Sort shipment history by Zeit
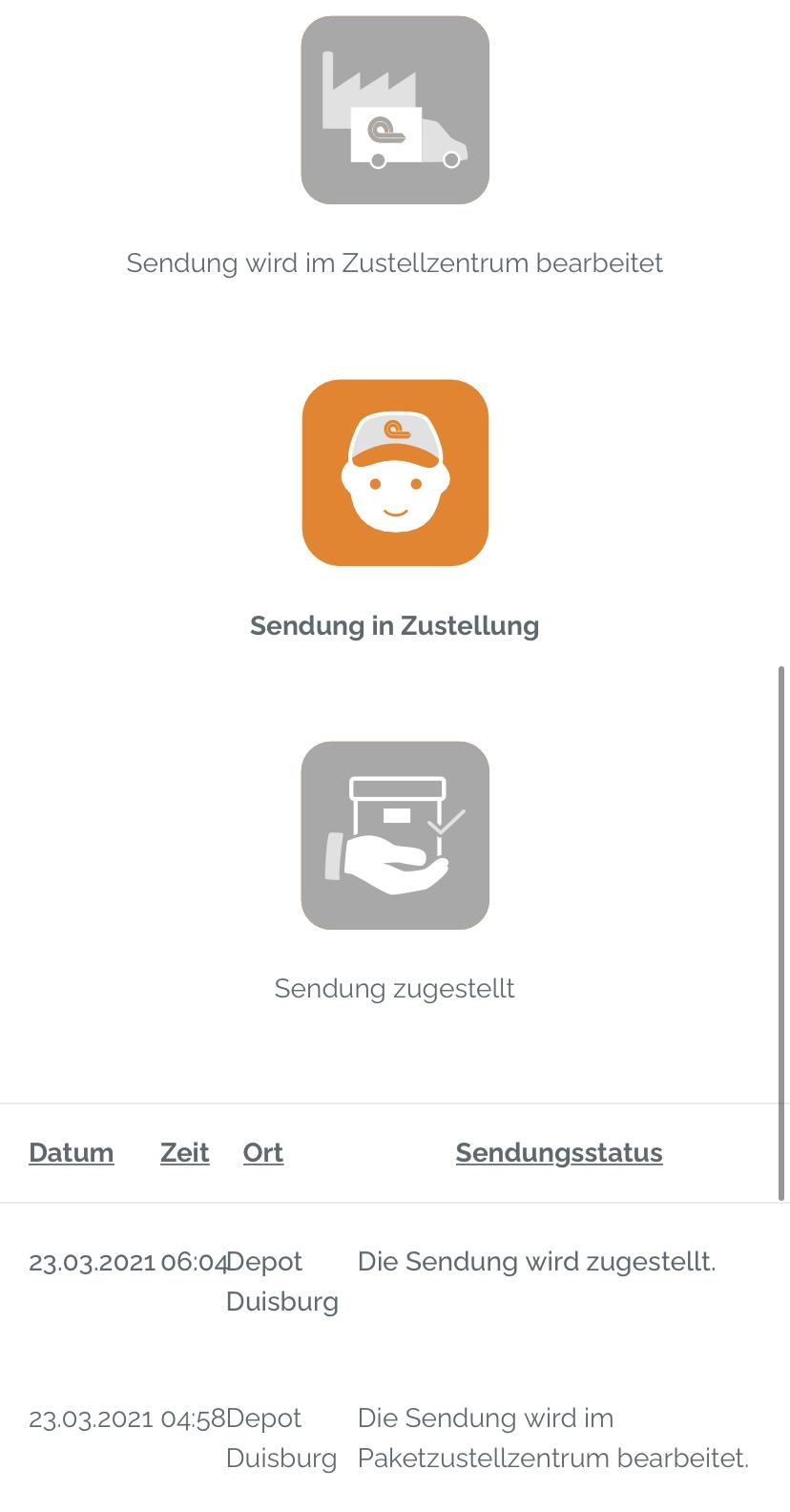Viewport: 790px width, 1512px height. pos(184,1152)
